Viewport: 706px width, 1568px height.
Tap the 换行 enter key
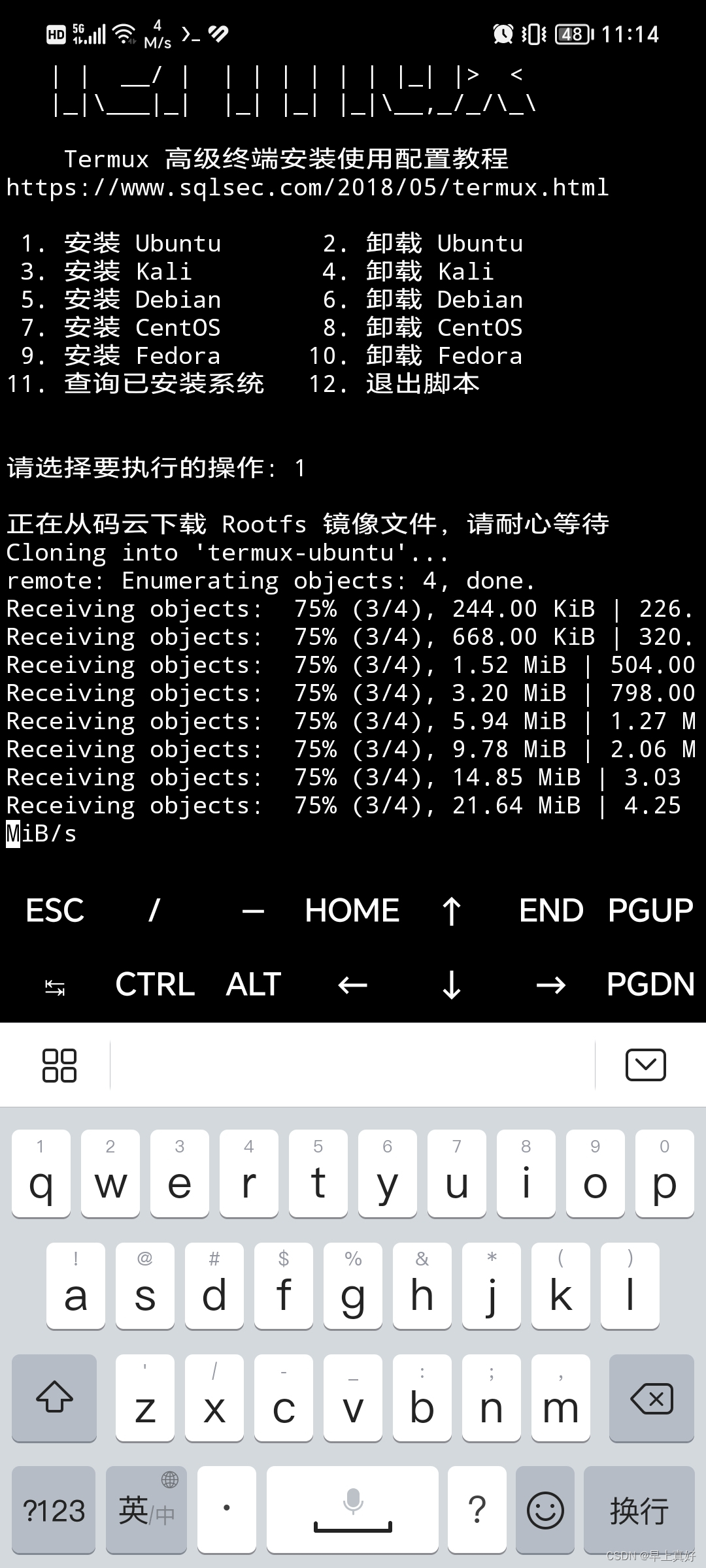pos(639,1511)
